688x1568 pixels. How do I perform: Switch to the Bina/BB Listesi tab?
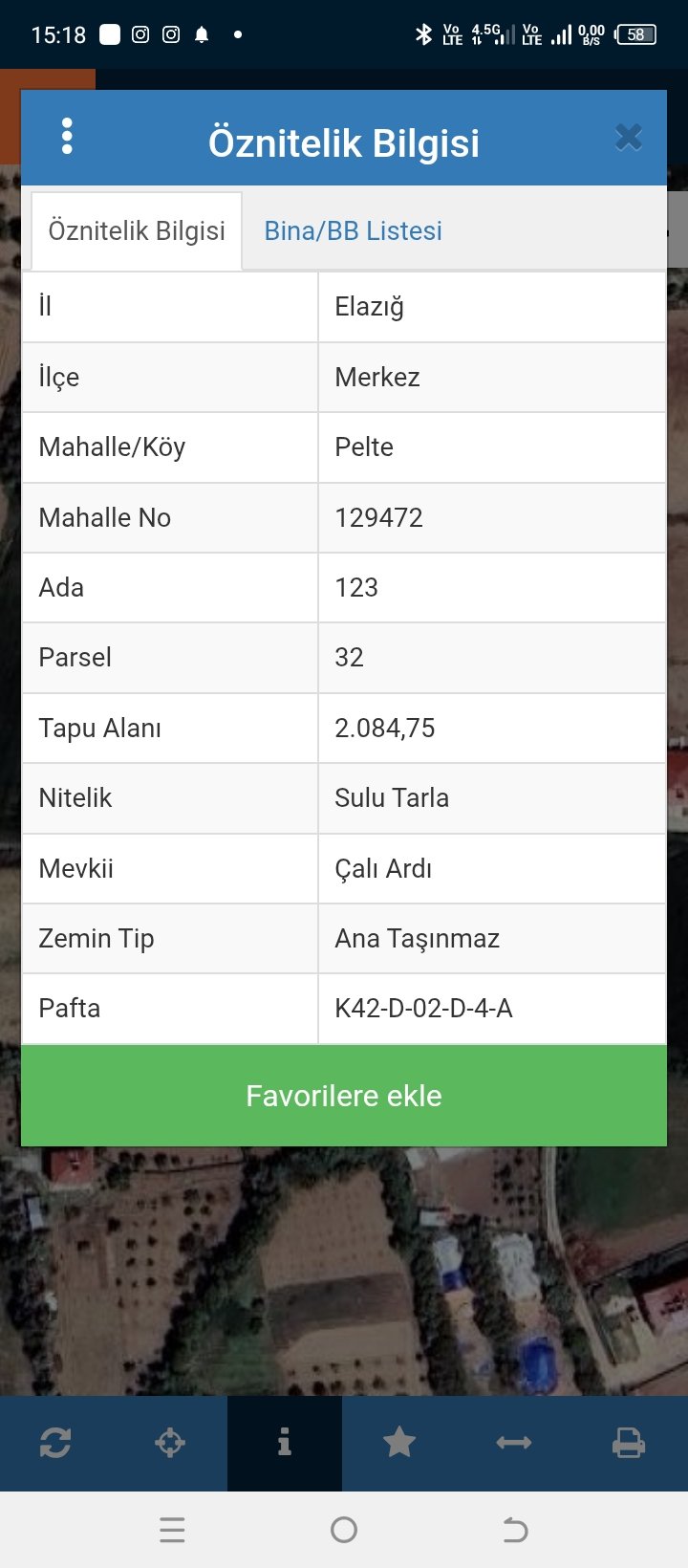pos(353,231)
